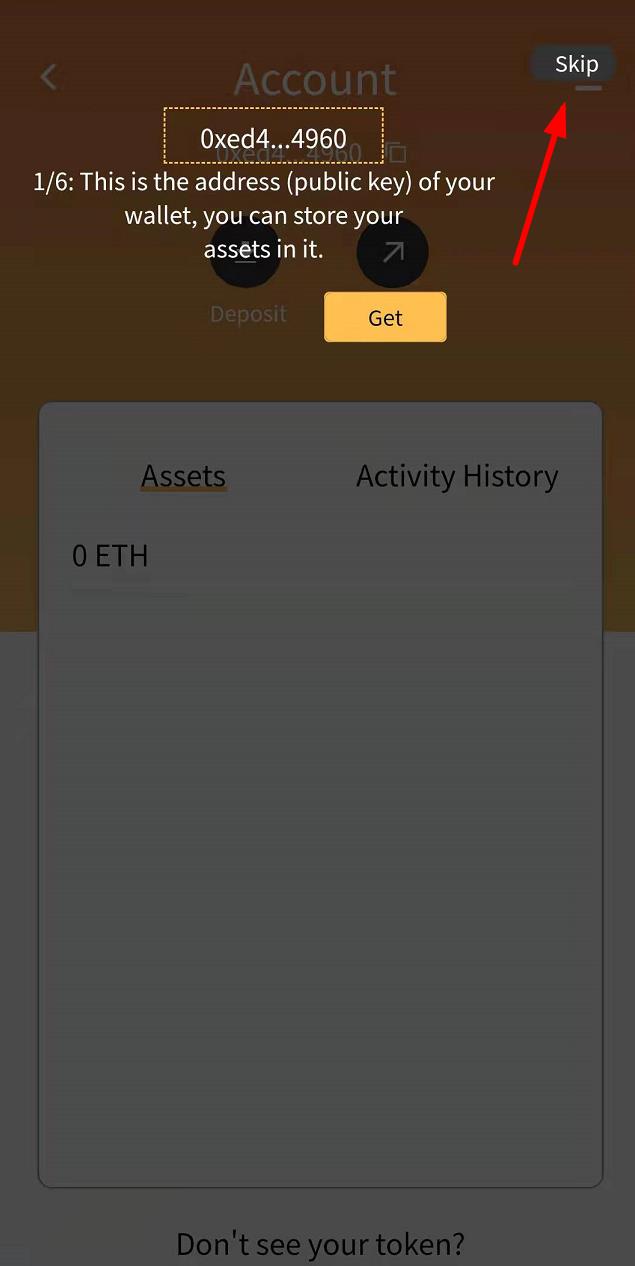Tap Get to continue the tutorial
This screenshot has width=635, height=1266.
[x=385, y=318]
